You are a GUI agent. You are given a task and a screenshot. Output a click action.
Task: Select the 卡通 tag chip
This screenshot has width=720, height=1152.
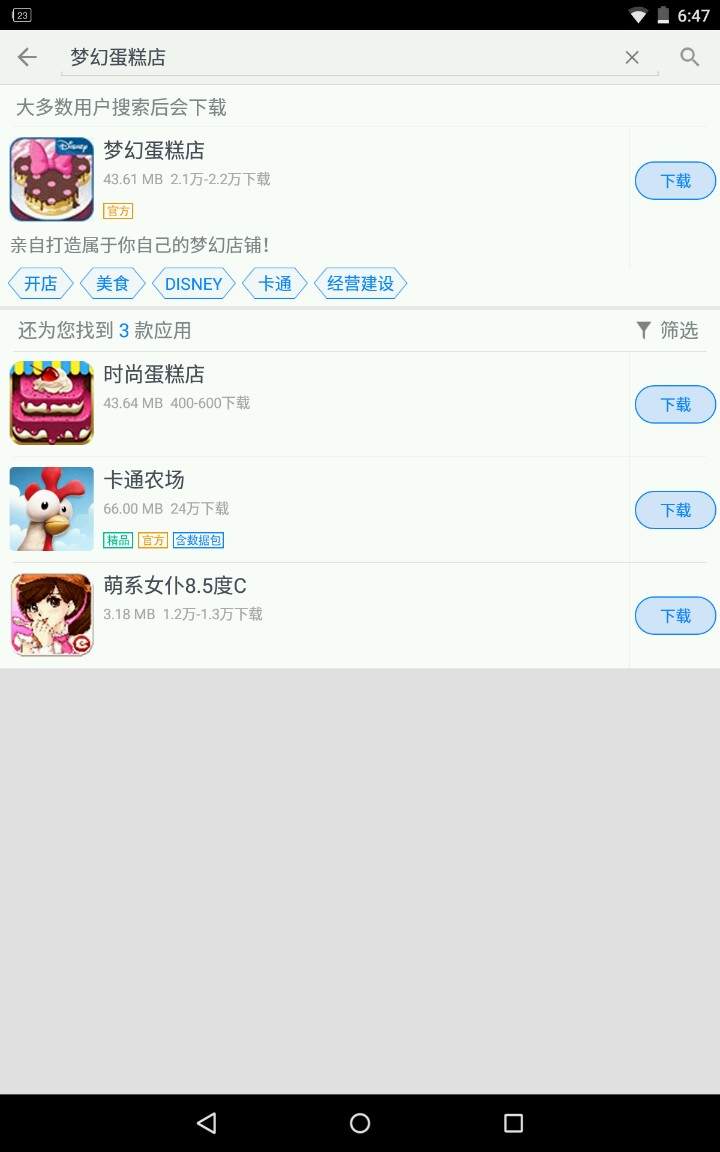(x=275, y=284)
